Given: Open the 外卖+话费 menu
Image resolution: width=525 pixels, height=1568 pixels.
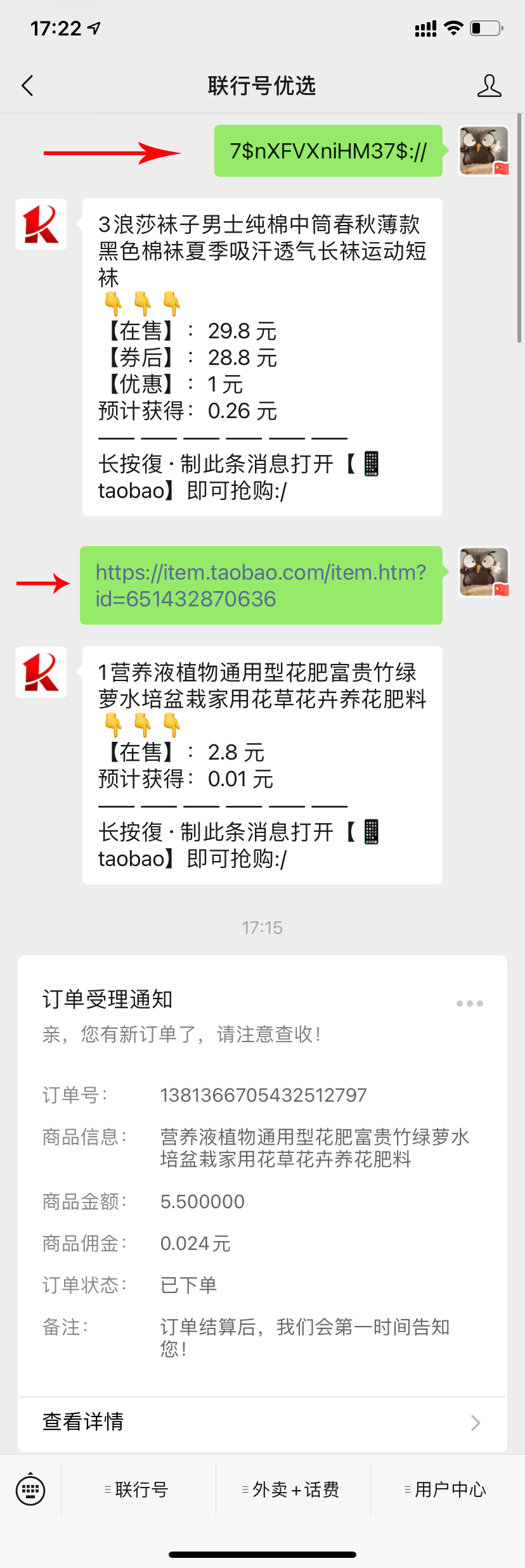Looking at the screenshot, I should 292,1489.
